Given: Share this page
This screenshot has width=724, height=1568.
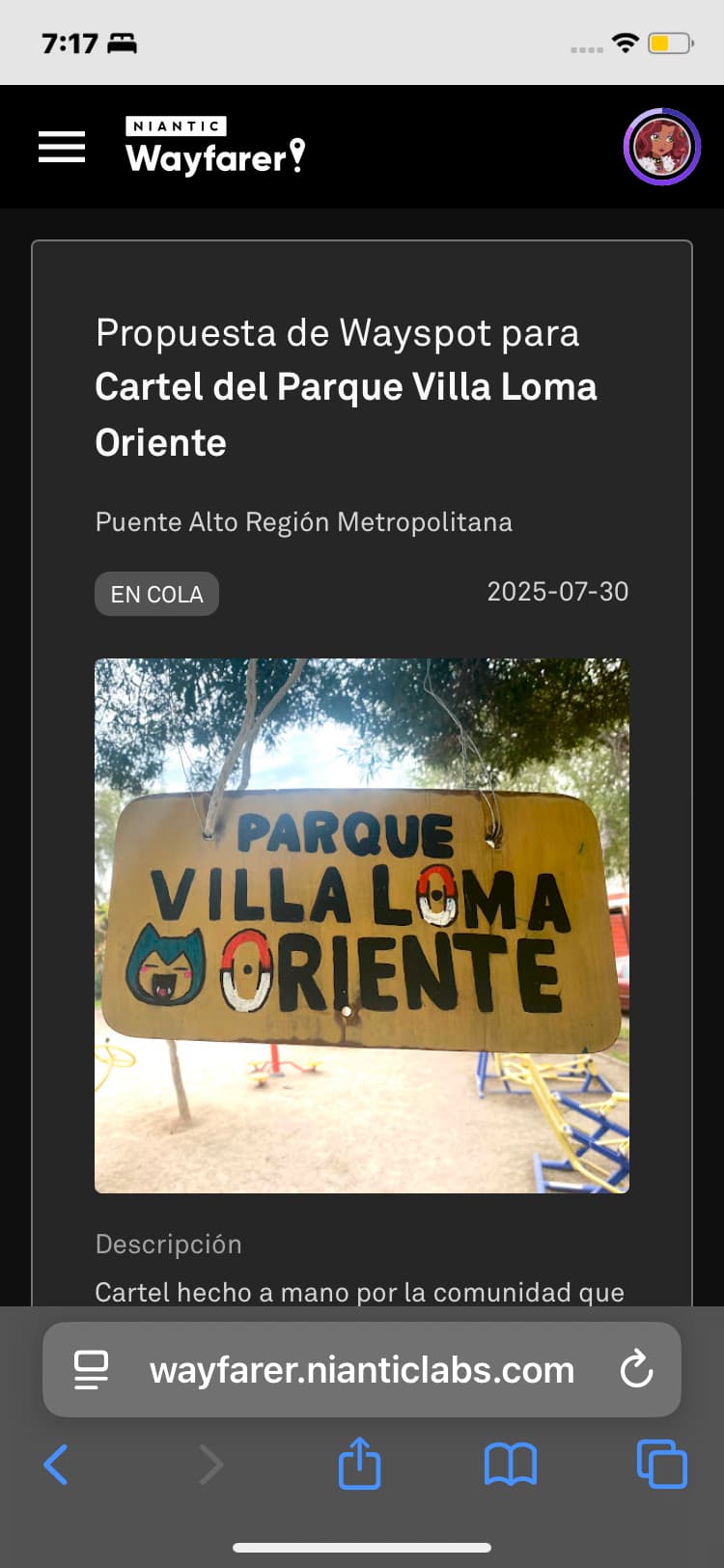Looking at the screenshot, I should (359, 1464).
